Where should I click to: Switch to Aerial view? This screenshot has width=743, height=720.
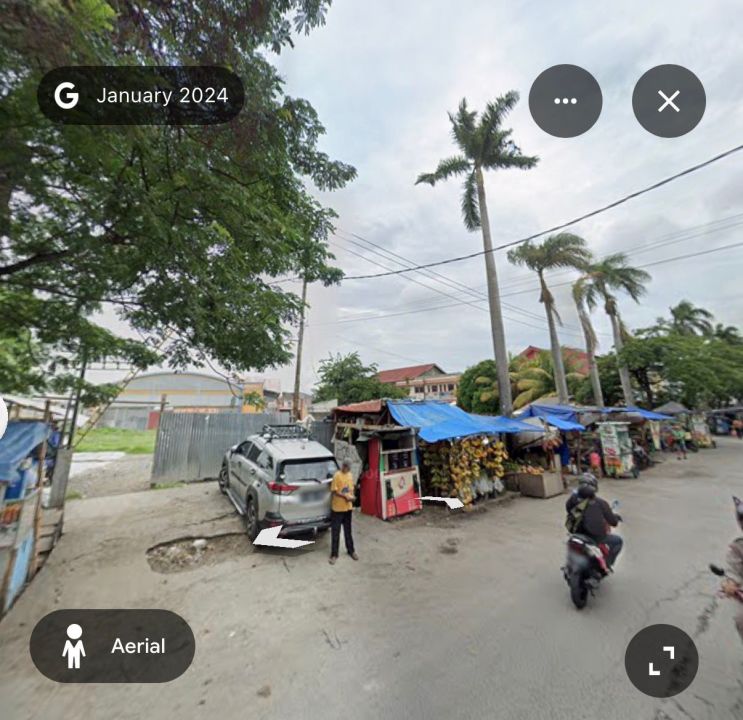[x=112, y=646]
